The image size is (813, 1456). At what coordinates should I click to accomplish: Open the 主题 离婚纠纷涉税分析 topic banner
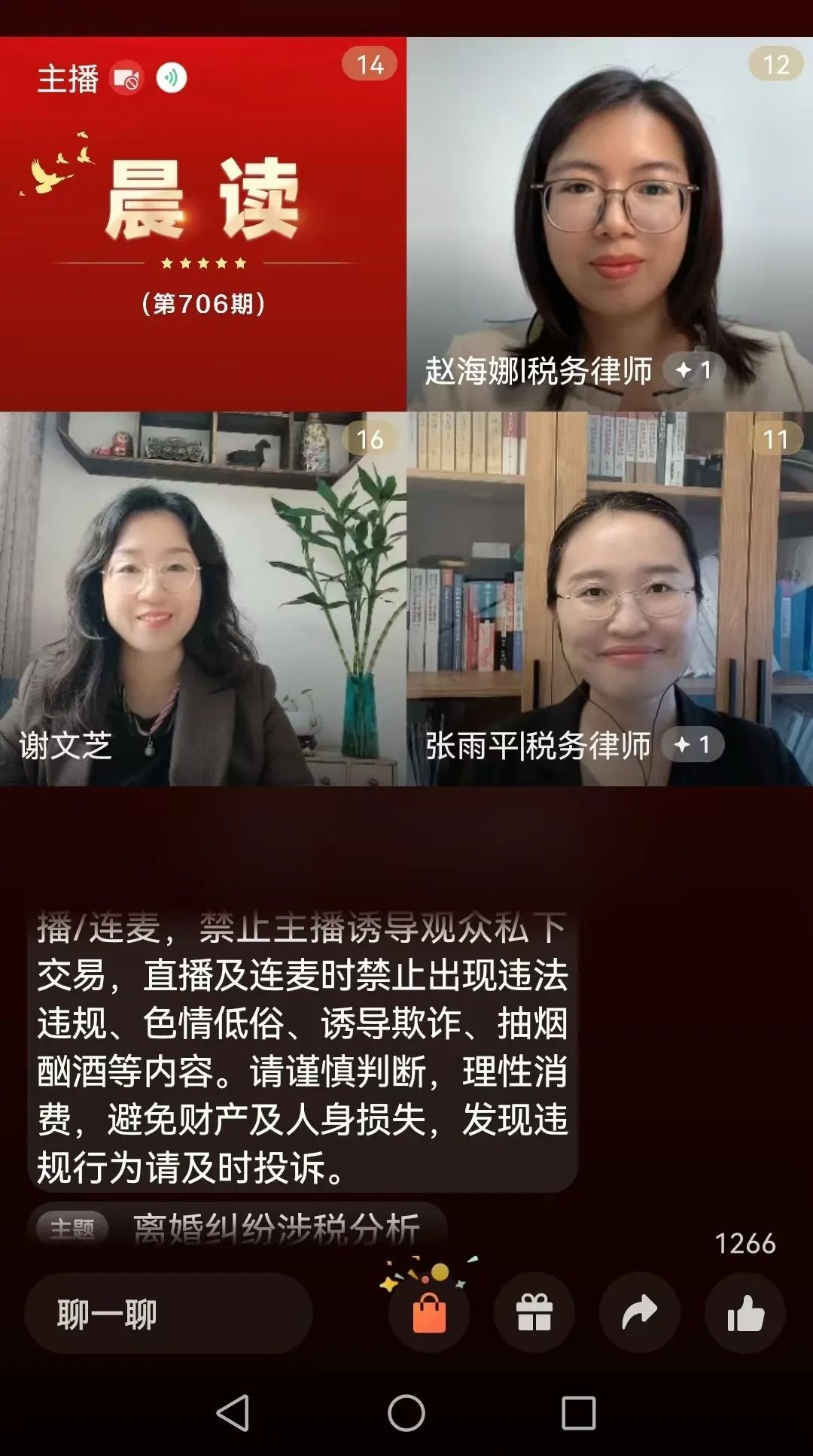pyautogui.click(x=238, y=1229)
